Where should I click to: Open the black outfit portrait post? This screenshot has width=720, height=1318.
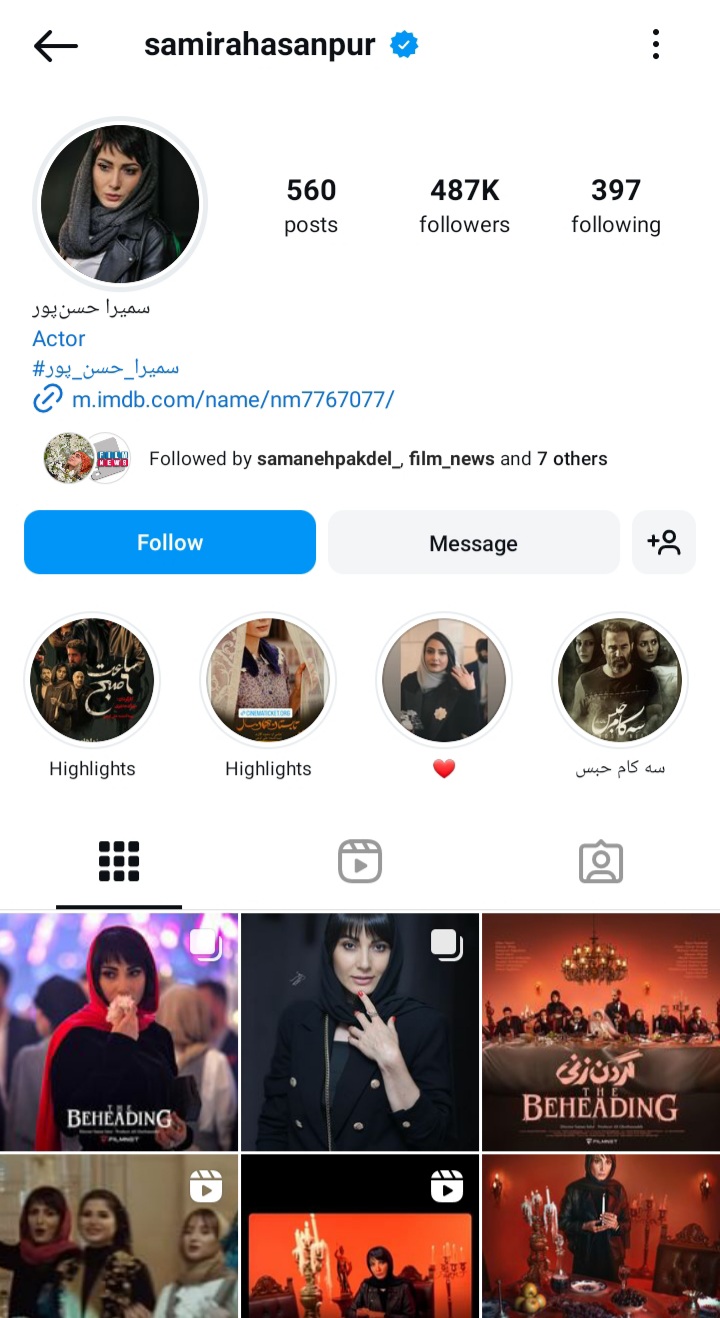point(360,1031)
